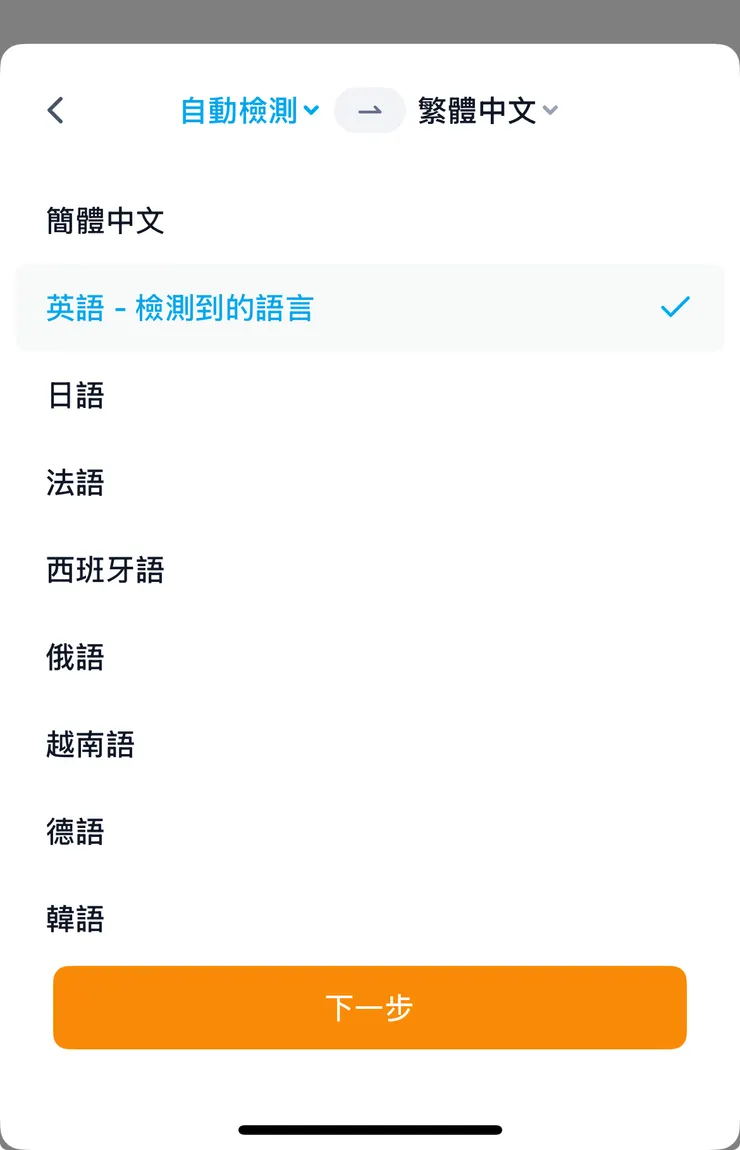Select 日語 as the language
This screenshot has height=1150, width=740.
coord(76,396)
